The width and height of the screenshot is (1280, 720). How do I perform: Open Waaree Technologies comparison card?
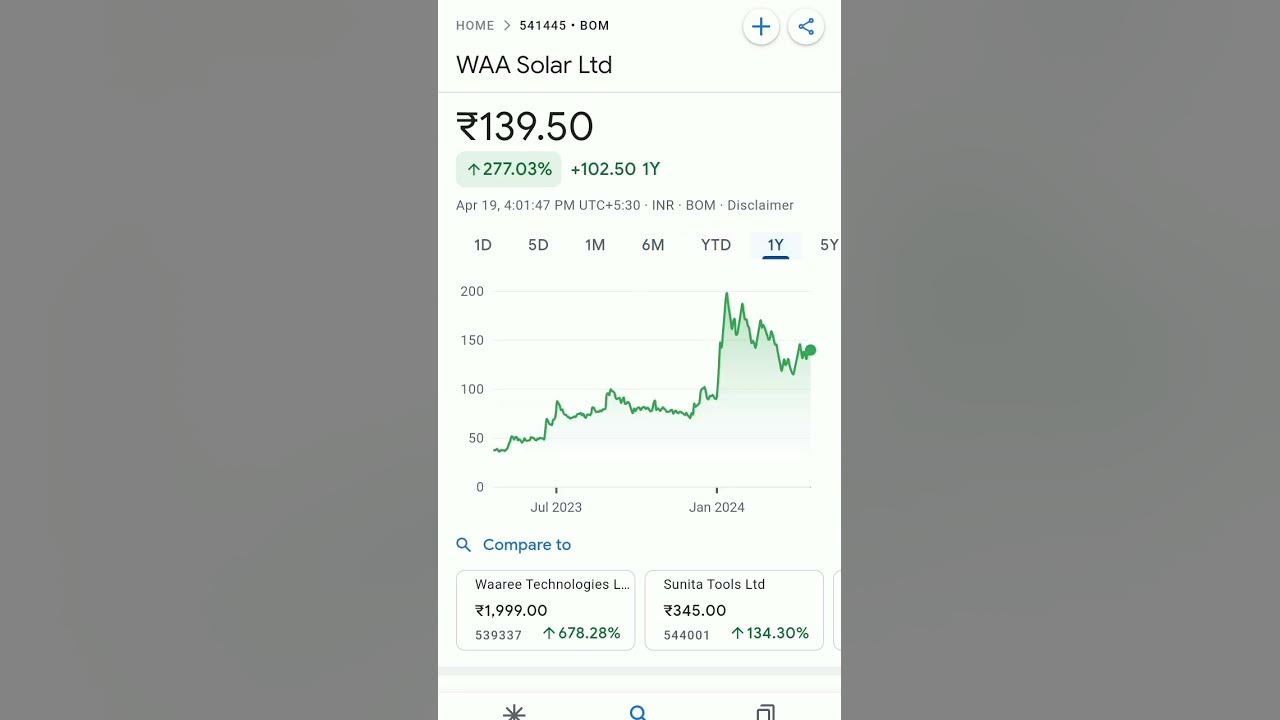546,610
